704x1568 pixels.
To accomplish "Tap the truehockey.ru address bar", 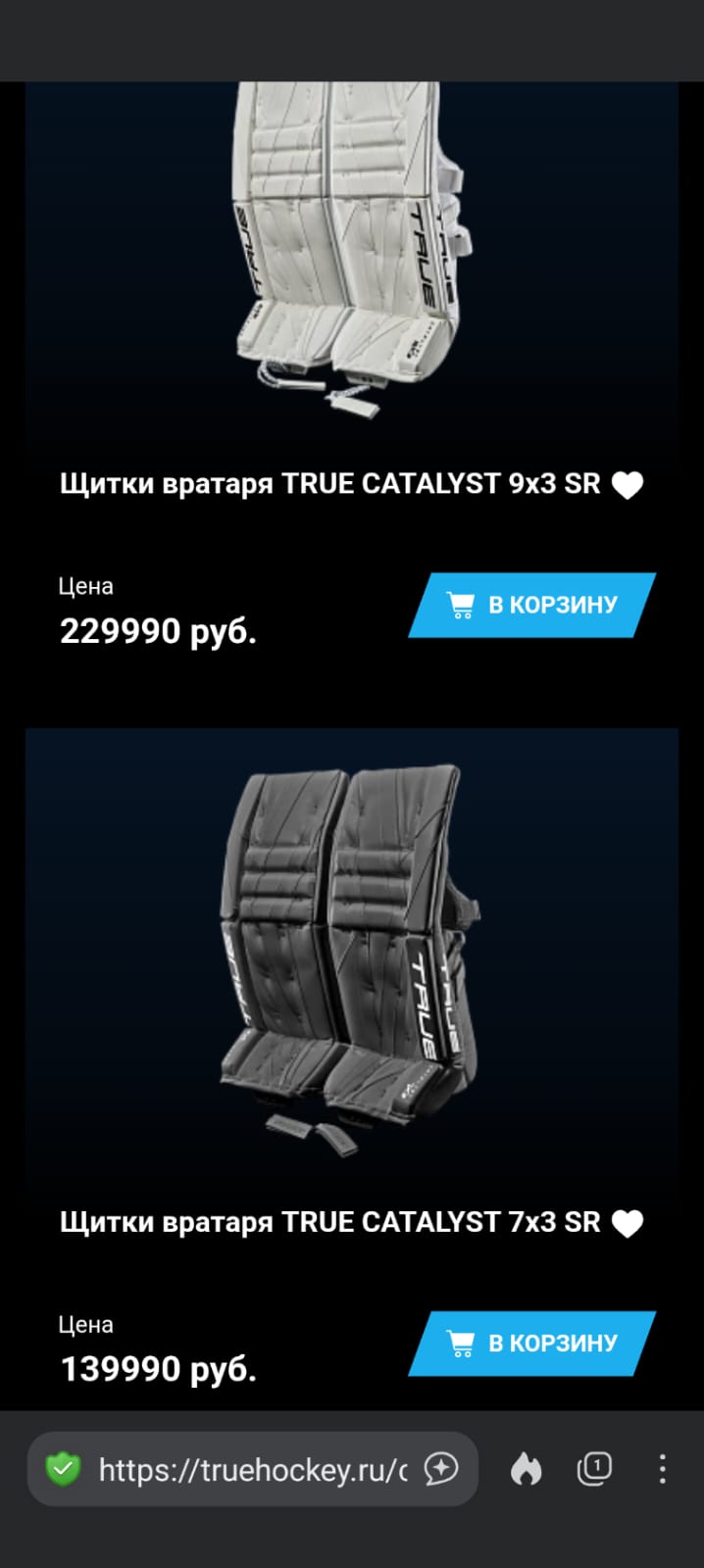I will point(252,1469).
